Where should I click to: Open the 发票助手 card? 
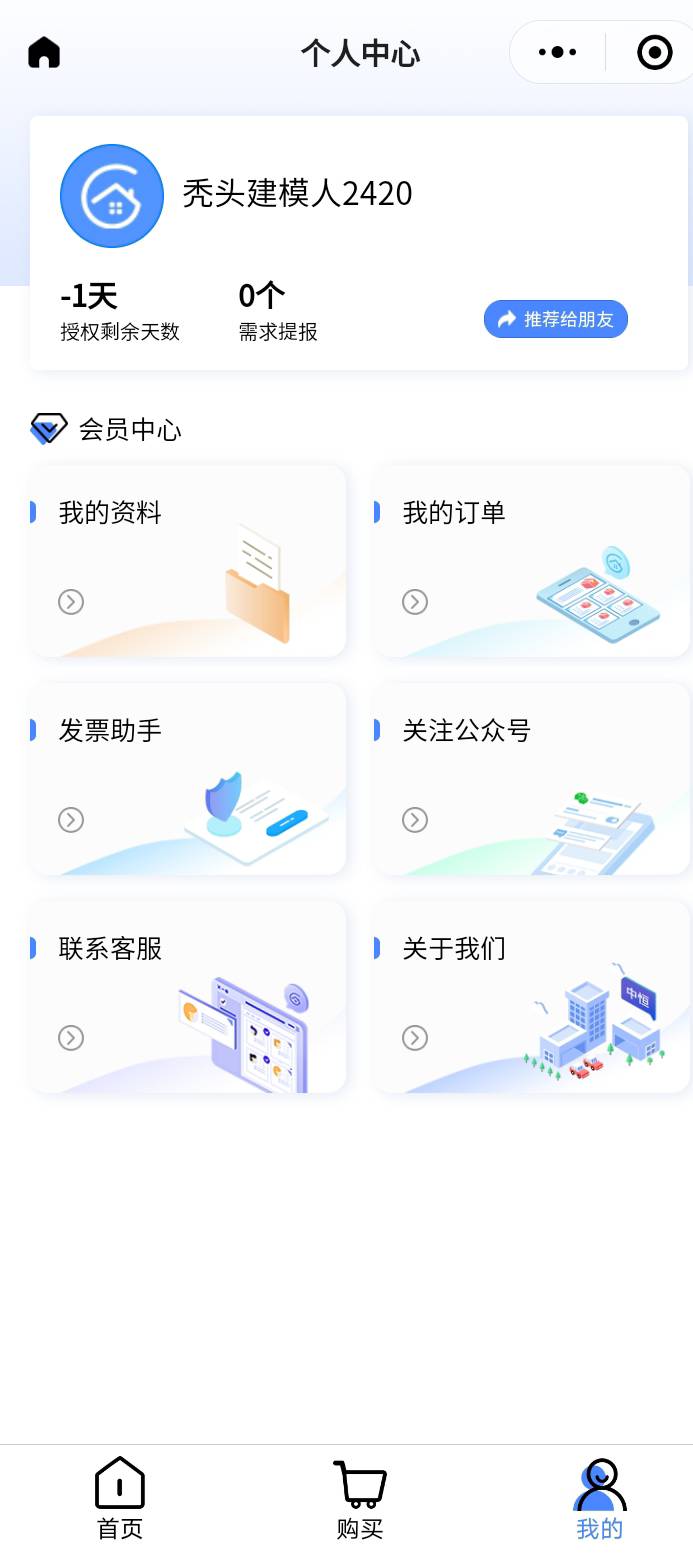pyautogui.click(x=188, y=779)
